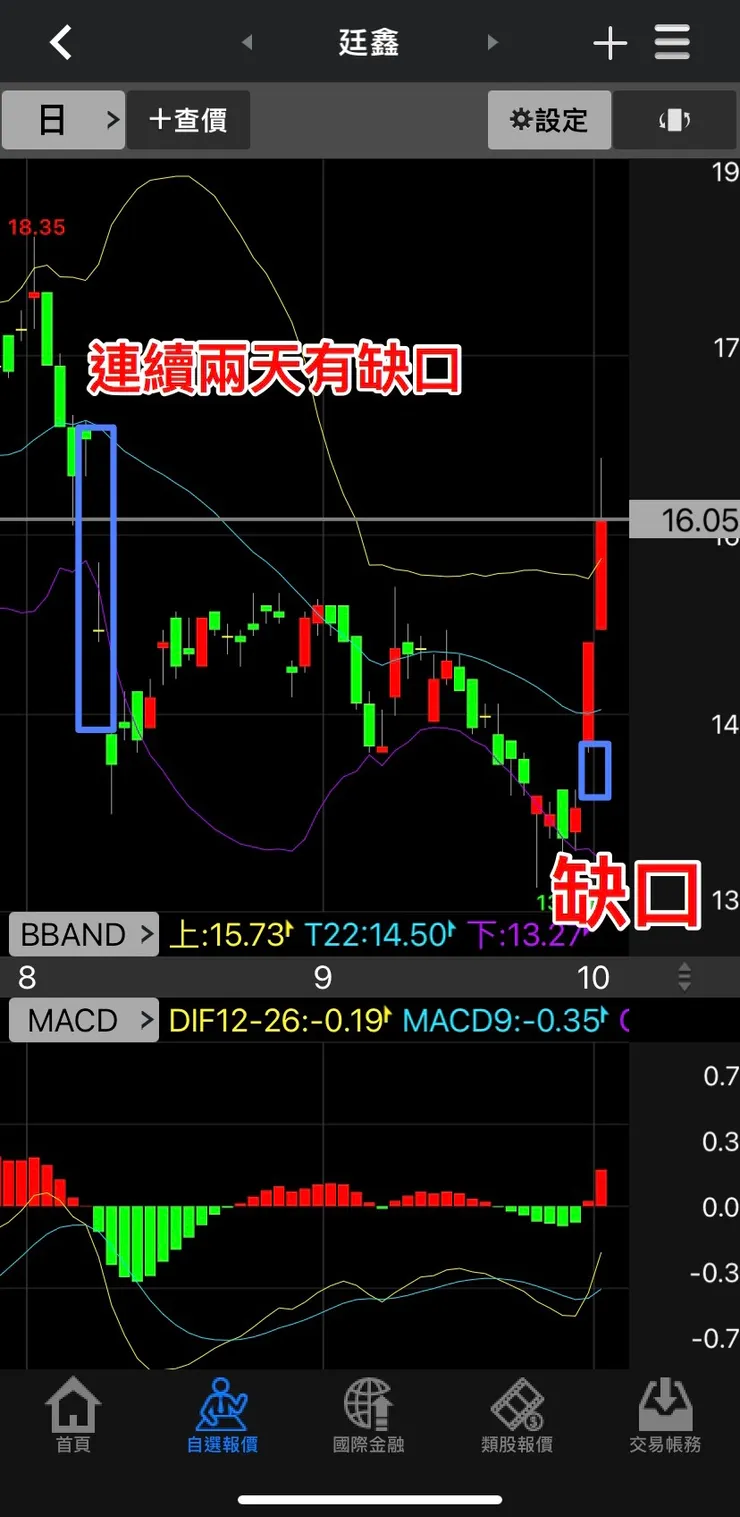Tap the chart panel resize handle

coord(684,977)
